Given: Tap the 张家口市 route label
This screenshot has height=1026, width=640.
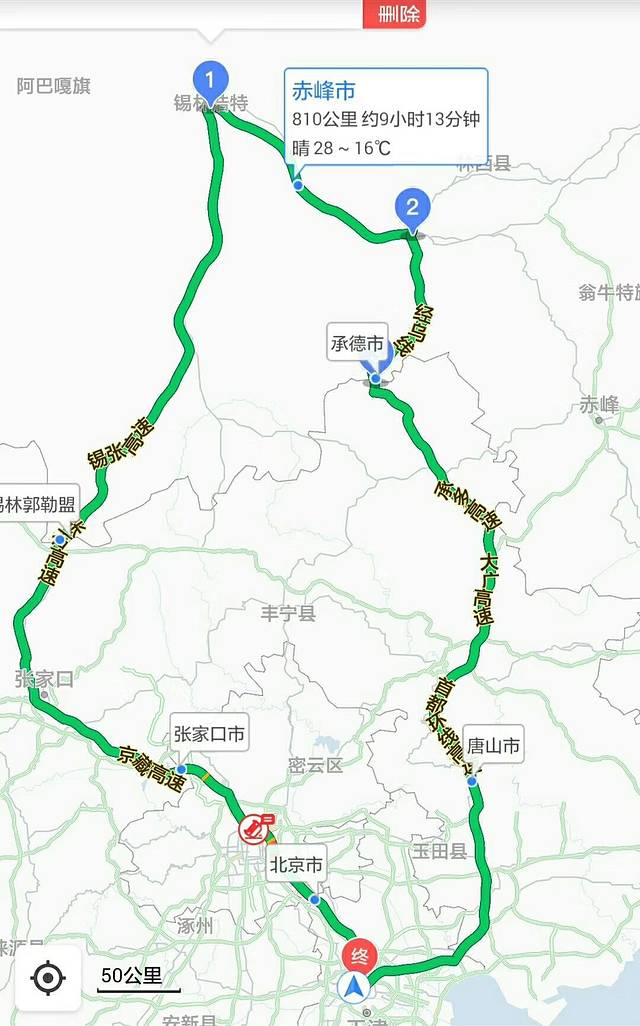Looking at the screenshot, I should [x=208, y=734].
